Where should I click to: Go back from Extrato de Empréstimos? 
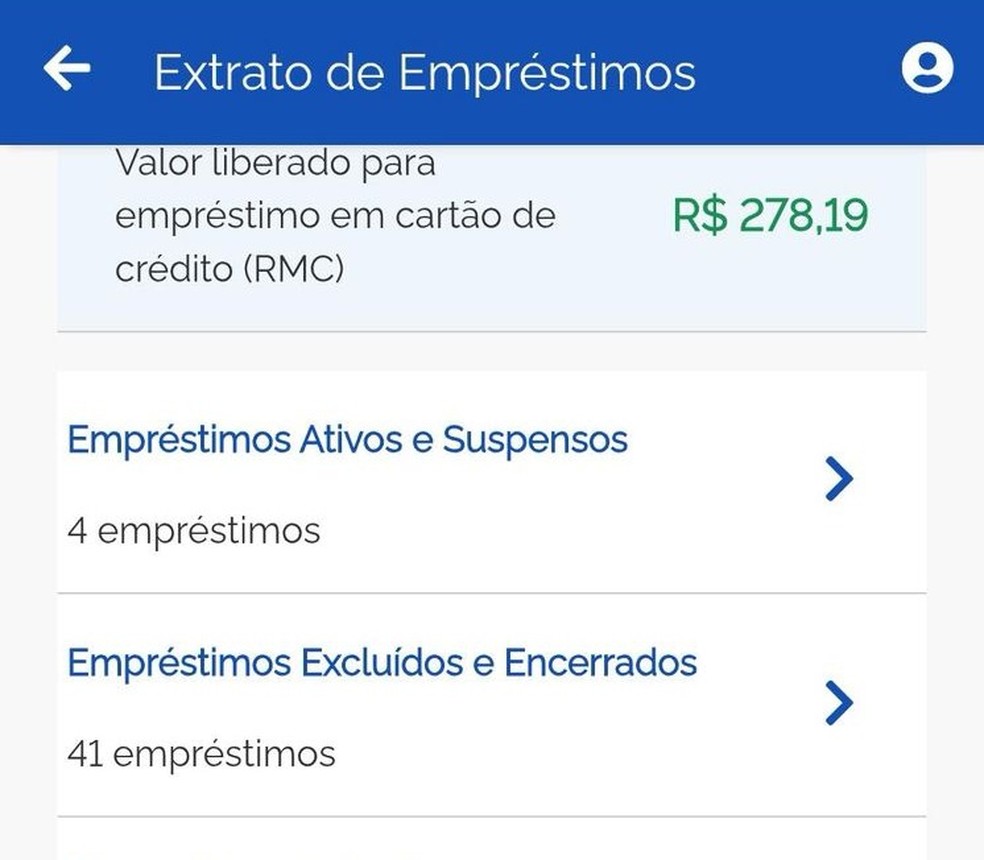point(67,69)
